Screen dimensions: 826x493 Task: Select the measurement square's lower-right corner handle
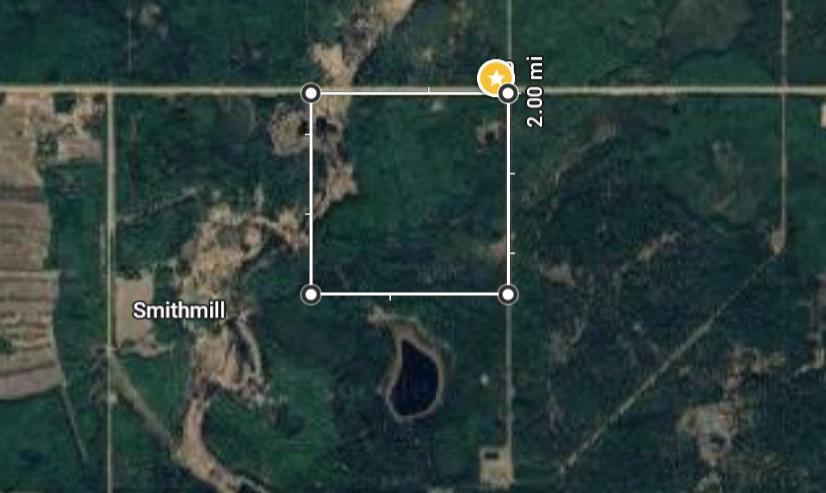[x=508, y=294]
